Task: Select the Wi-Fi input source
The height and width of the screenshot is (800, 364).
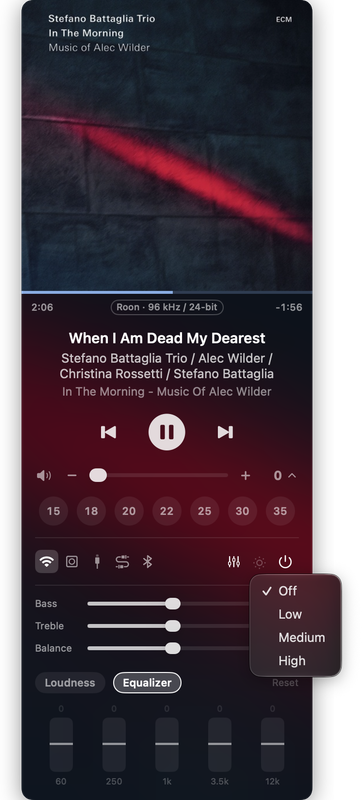Action: [x=46, y=562]
